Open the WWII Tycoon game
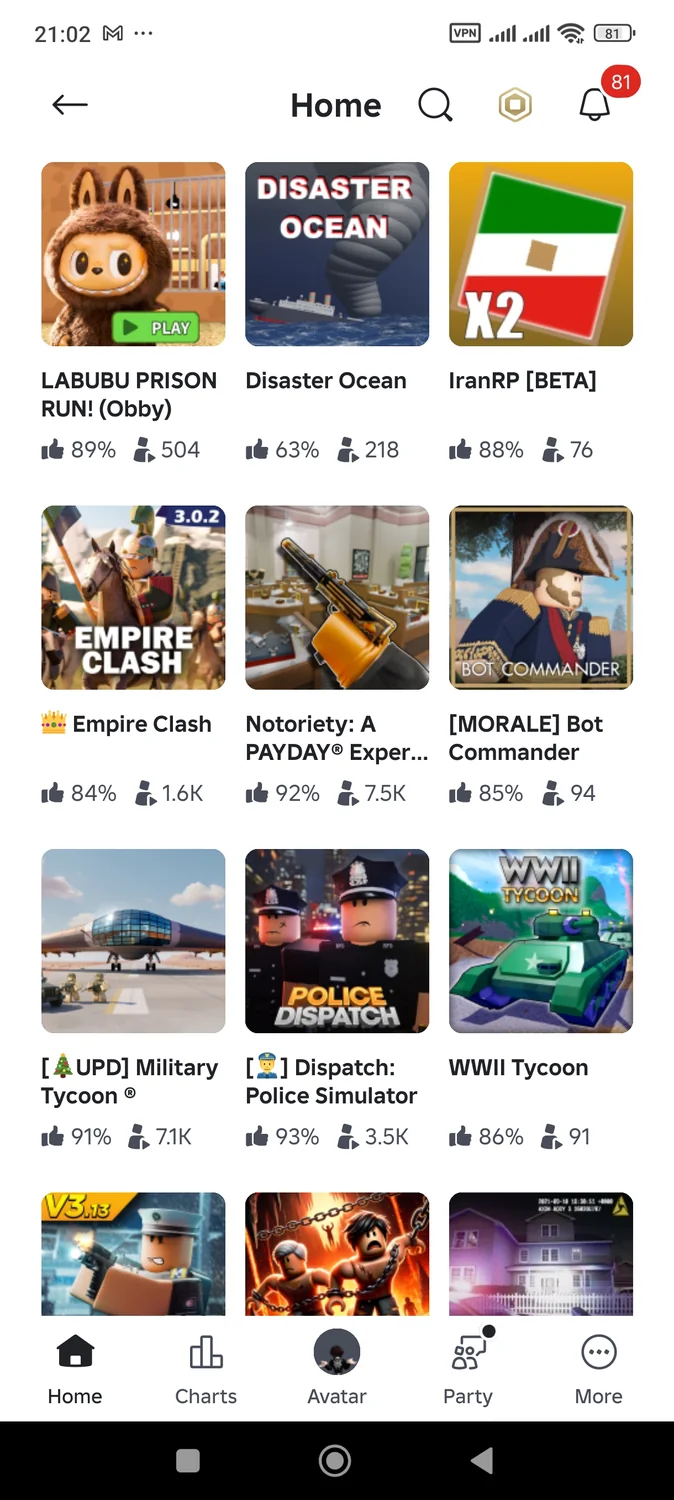Image resolution: width=674 pixels, height=1500 pixels. tap(541, 940)
